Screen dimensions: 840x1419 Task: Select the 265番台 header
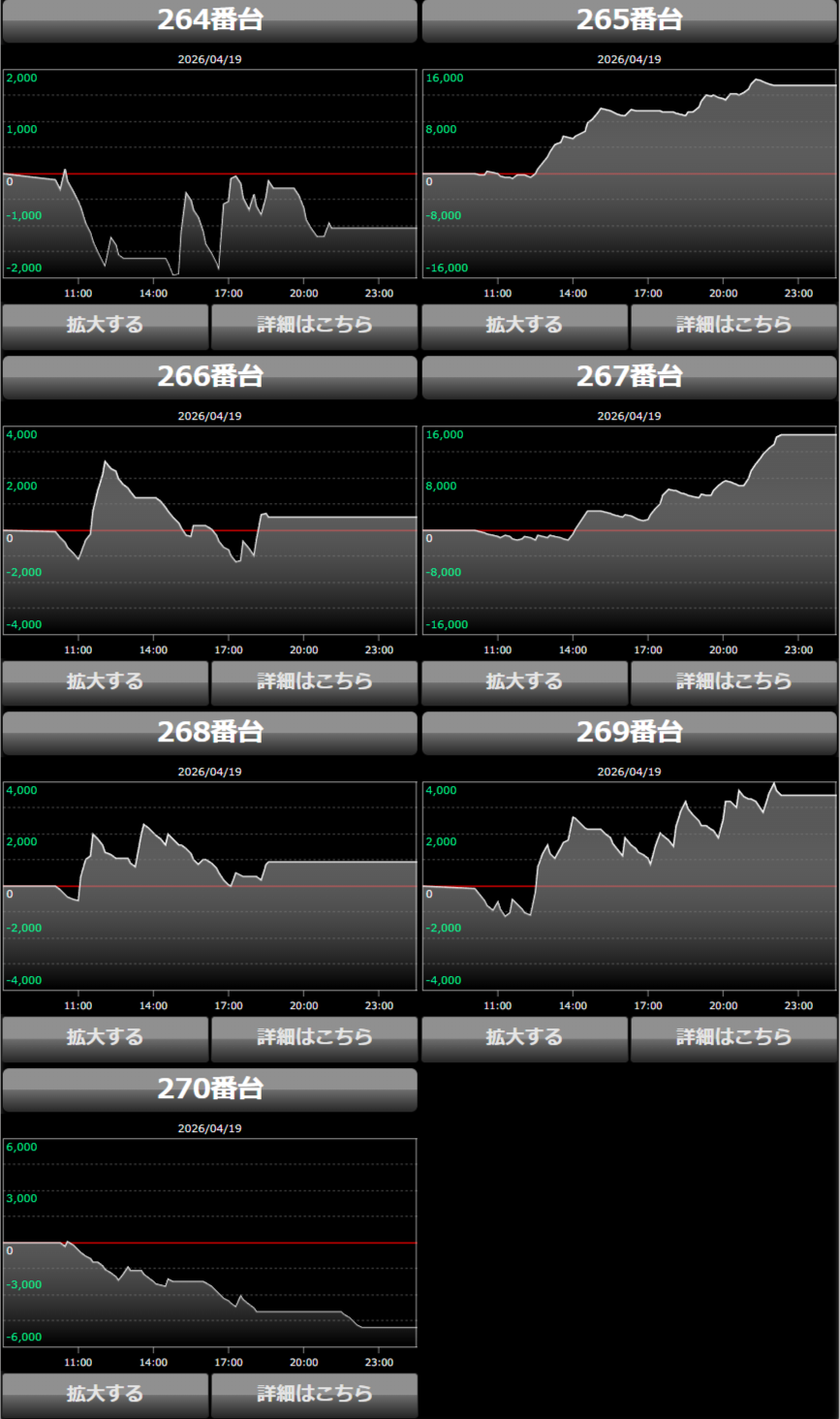point(629,20)
